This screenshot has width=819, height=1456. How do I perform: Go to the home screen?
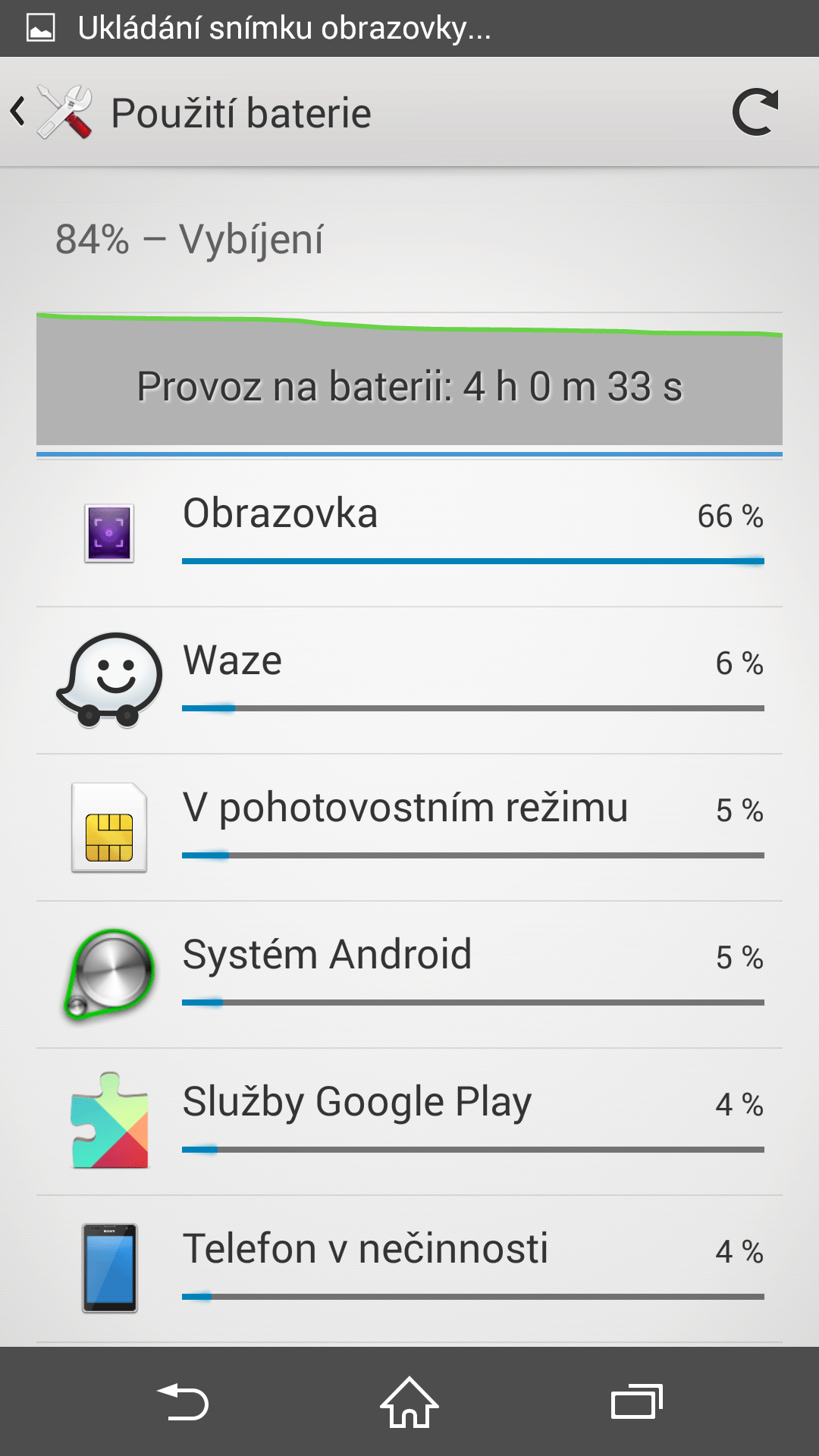coord(409,1401)
